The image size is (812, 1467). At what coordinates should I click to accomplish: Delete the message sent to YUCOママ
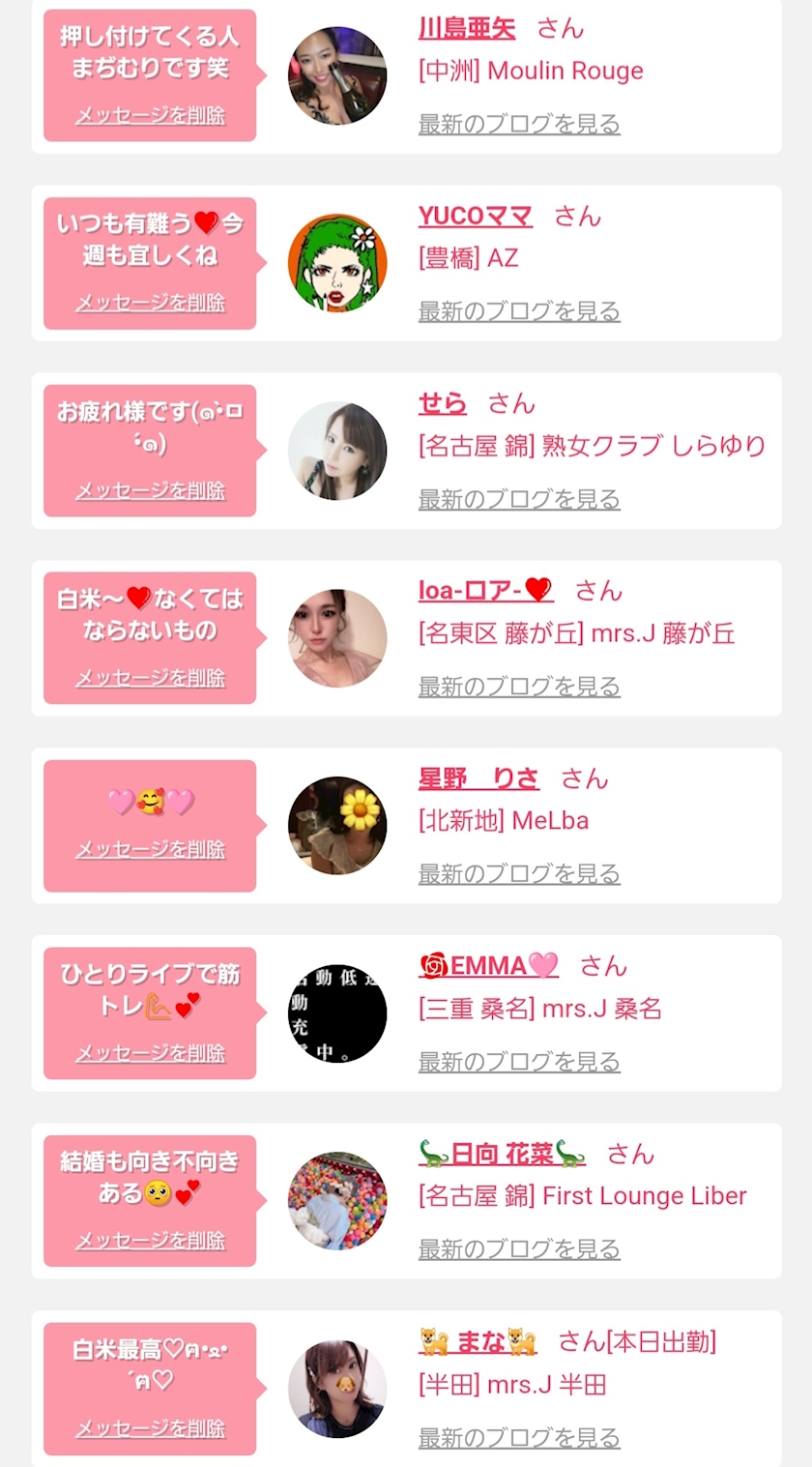tap(150, 303)
